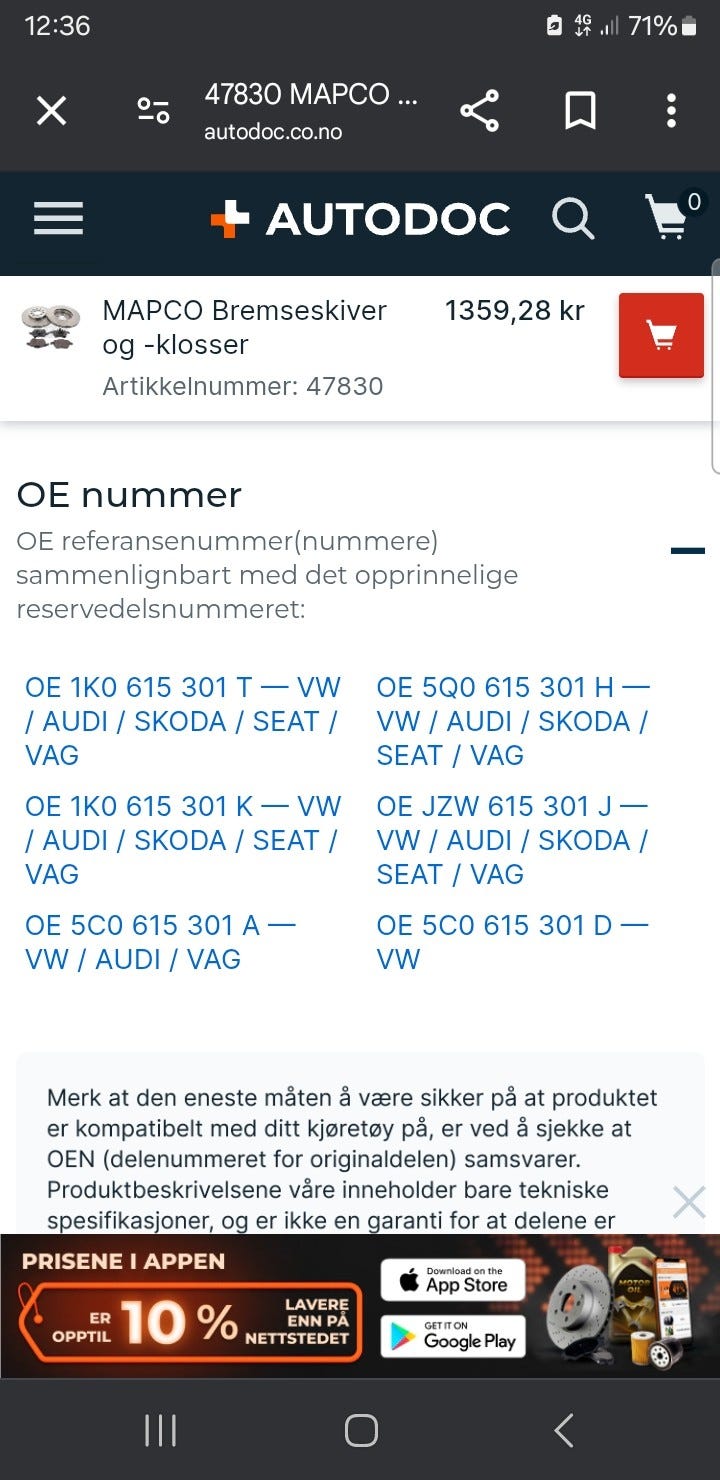Download the app from App Store
The height and width of the screenshot is (1480, 720).
tap(453, 1279)
